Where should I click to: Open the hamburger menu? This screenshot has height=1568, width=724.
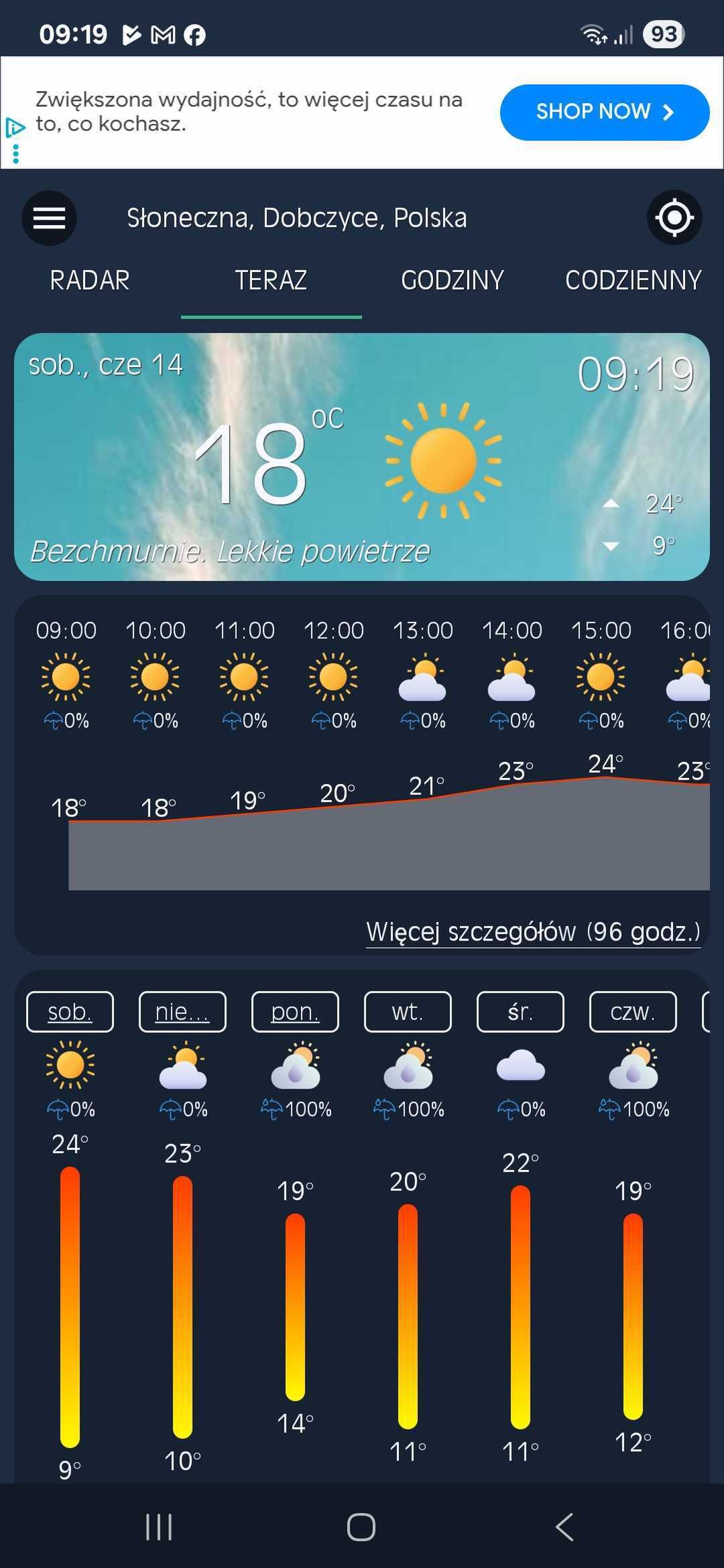coord(49,218)
